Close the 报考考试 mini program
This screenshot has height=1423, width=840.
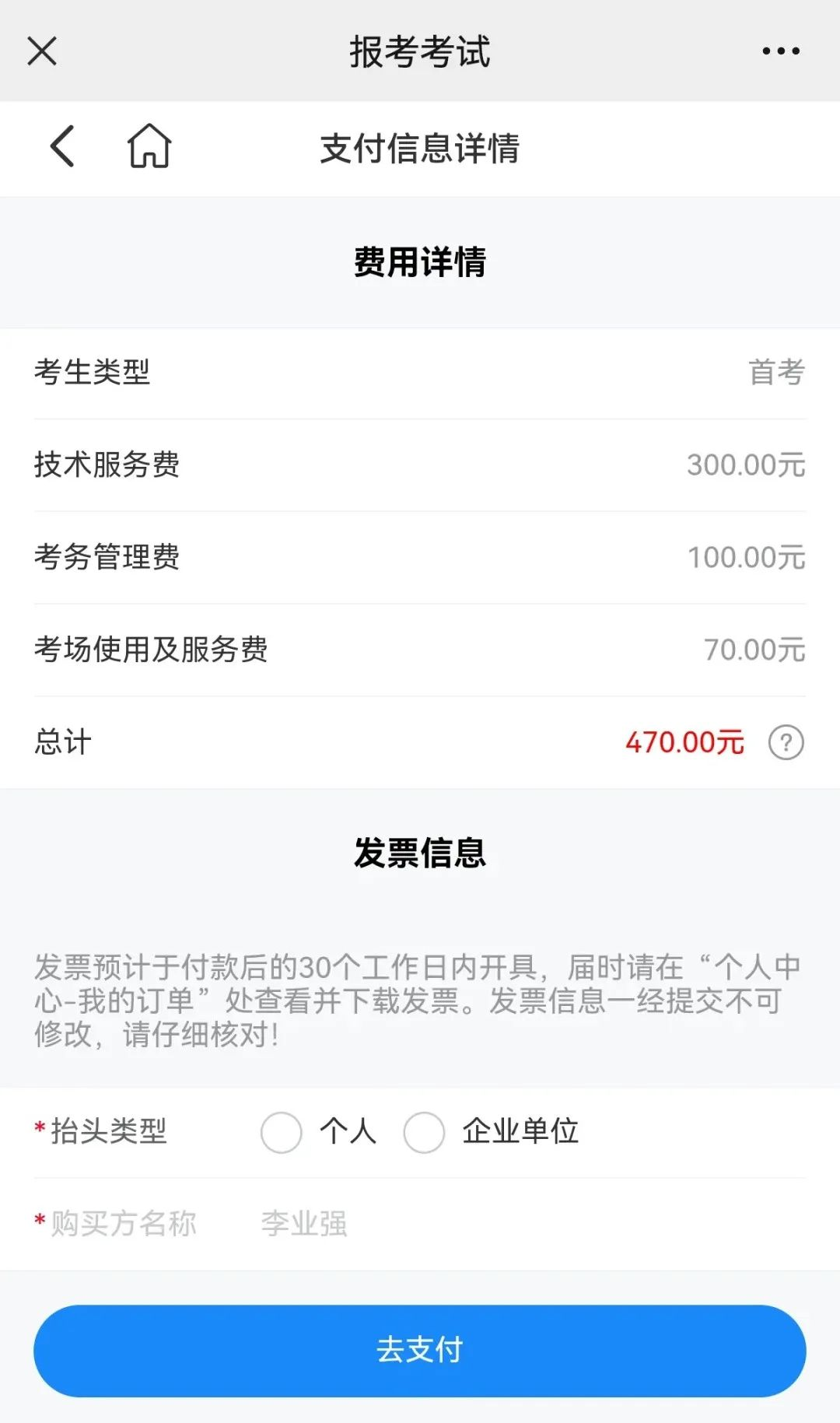42,51
